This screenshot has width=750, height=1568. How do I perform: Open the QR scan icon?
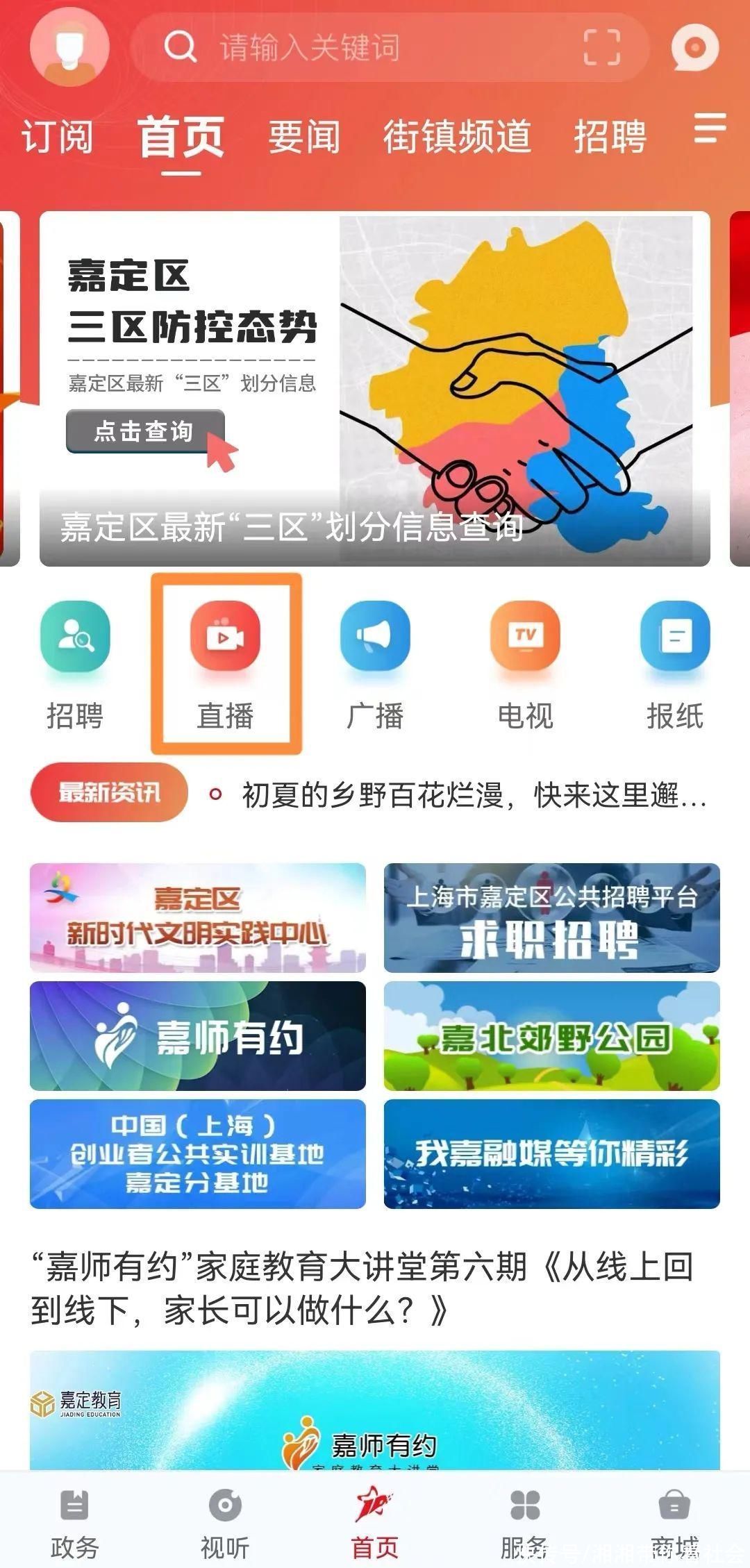pyautogui.click(x=601, y=47)
